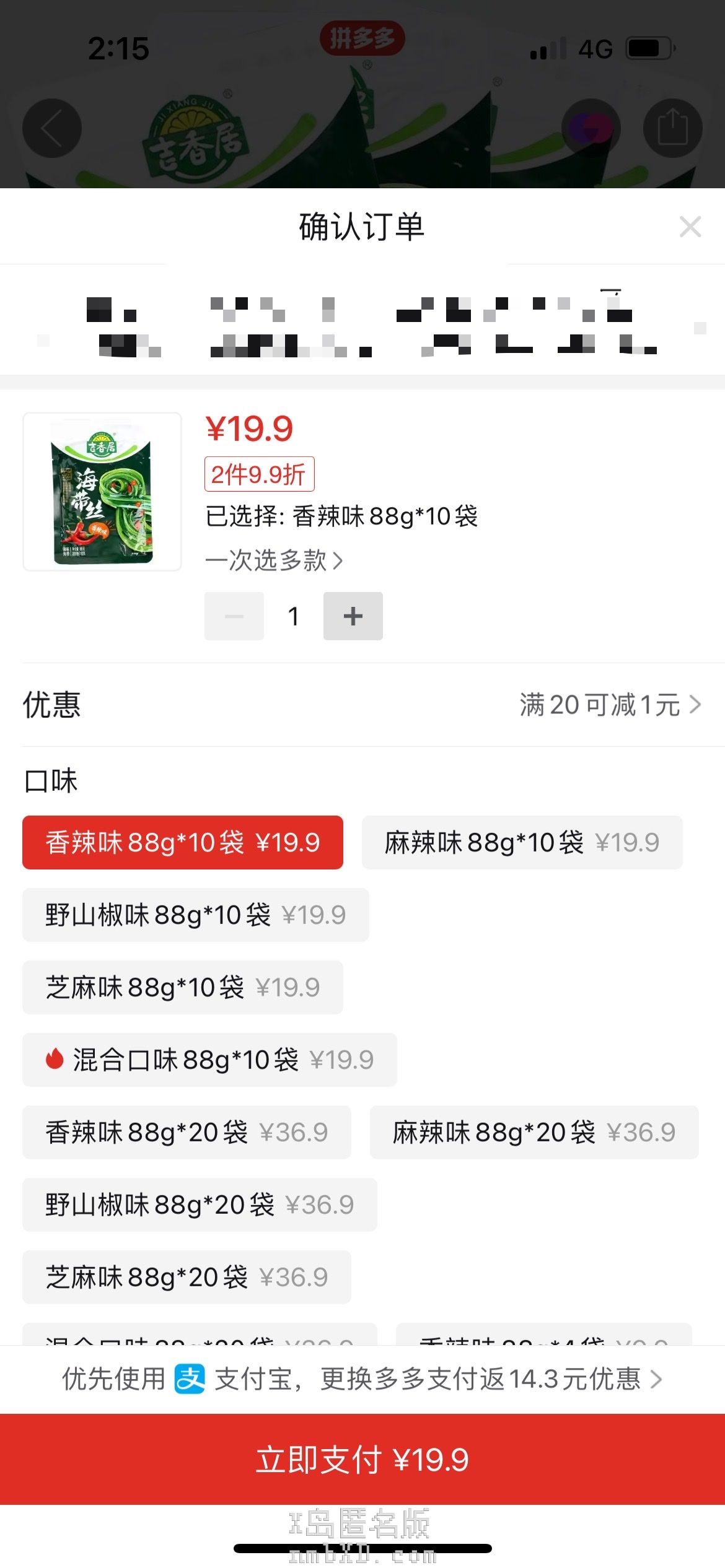
Task: Select 香辣味88g*20袋 for ¥36.9
Action: 187,1133
